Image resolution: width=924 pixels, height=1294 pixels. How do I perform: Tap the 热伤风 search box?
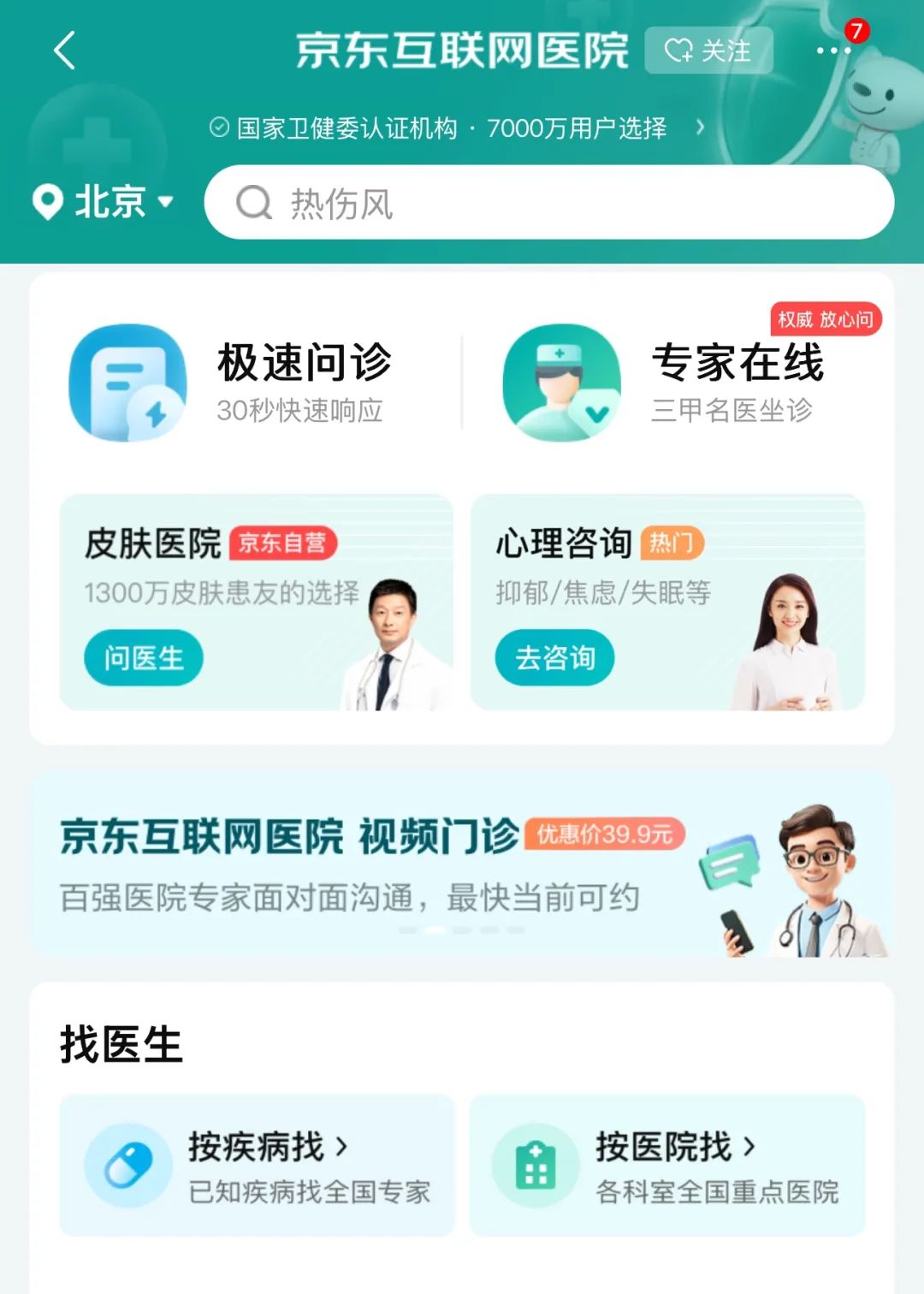[x=548, y=203]
